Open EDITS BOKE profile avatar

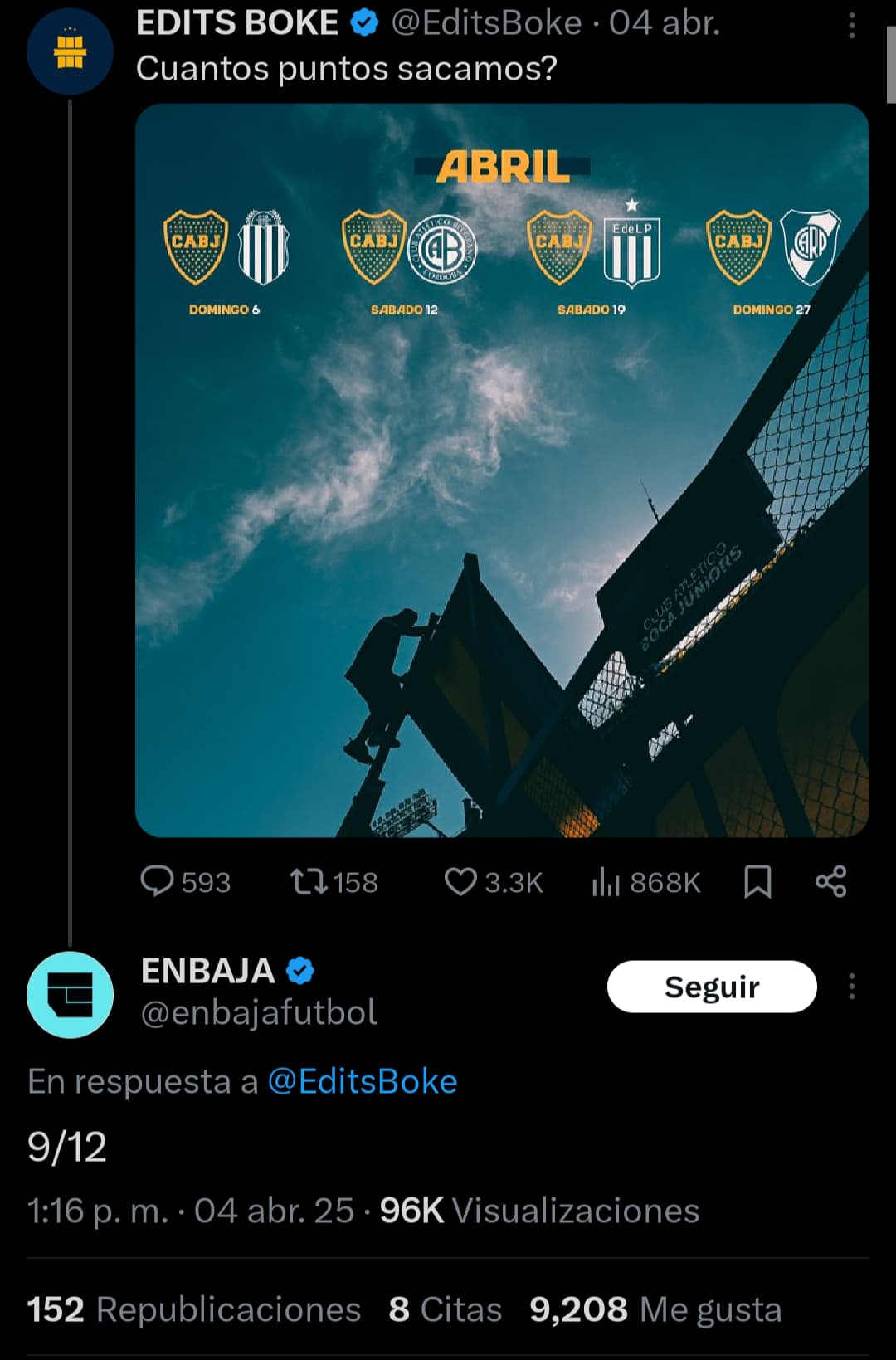tap(70, 51)
